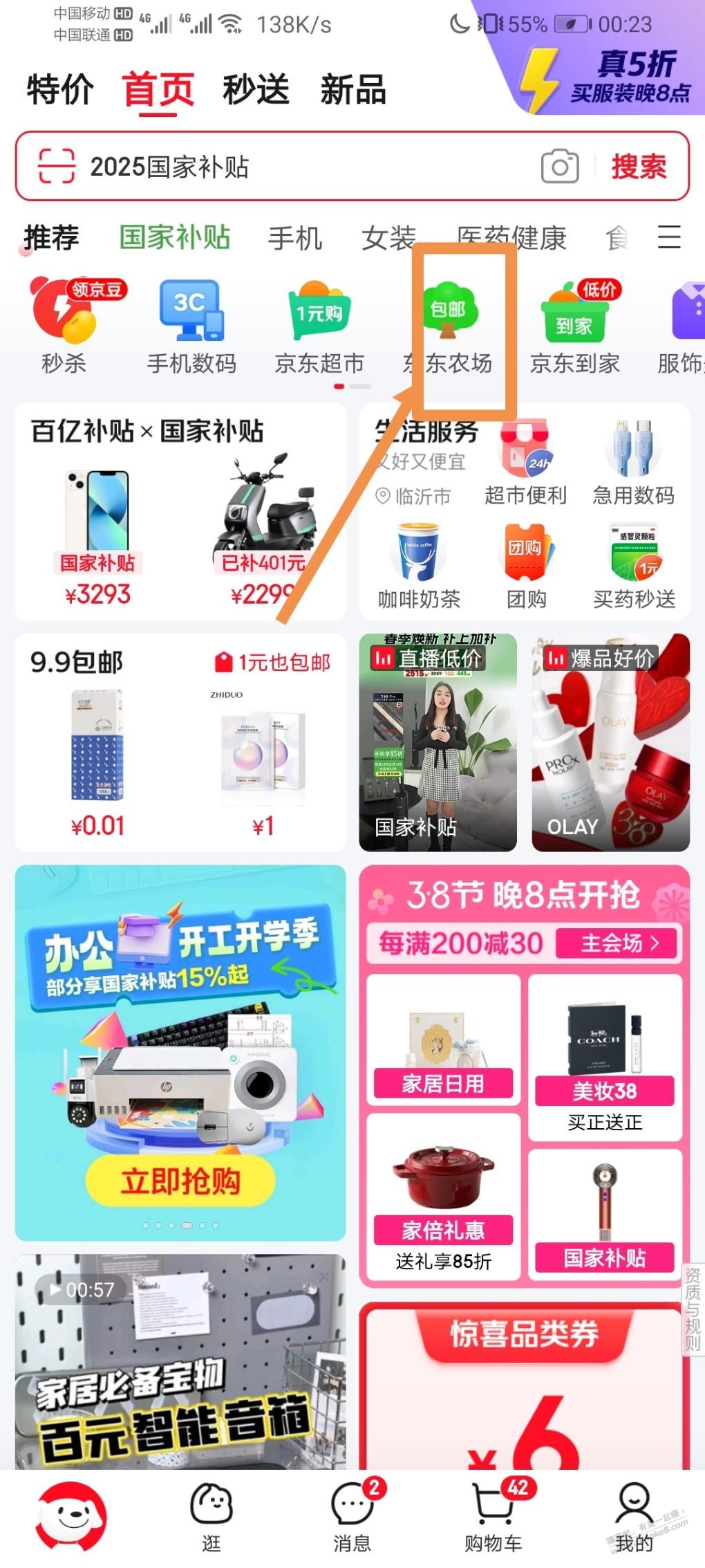This screenshot has width=705, height=1568.
Task: Select the 国家补贴 category tab
Action: pyautogui.click(x=174, y=237)
